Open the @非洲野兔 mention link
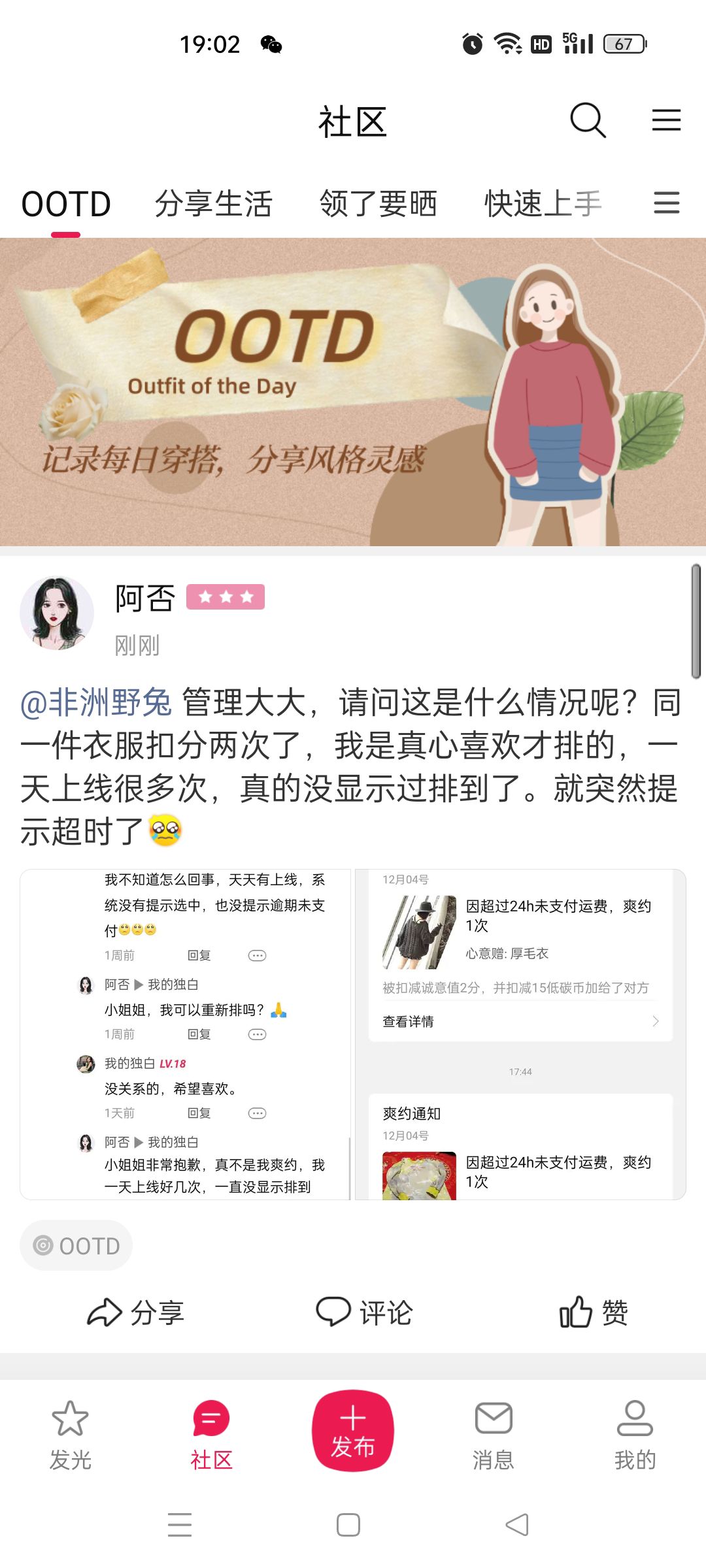This screenshot has height=1568, width=706. (96, 702)
